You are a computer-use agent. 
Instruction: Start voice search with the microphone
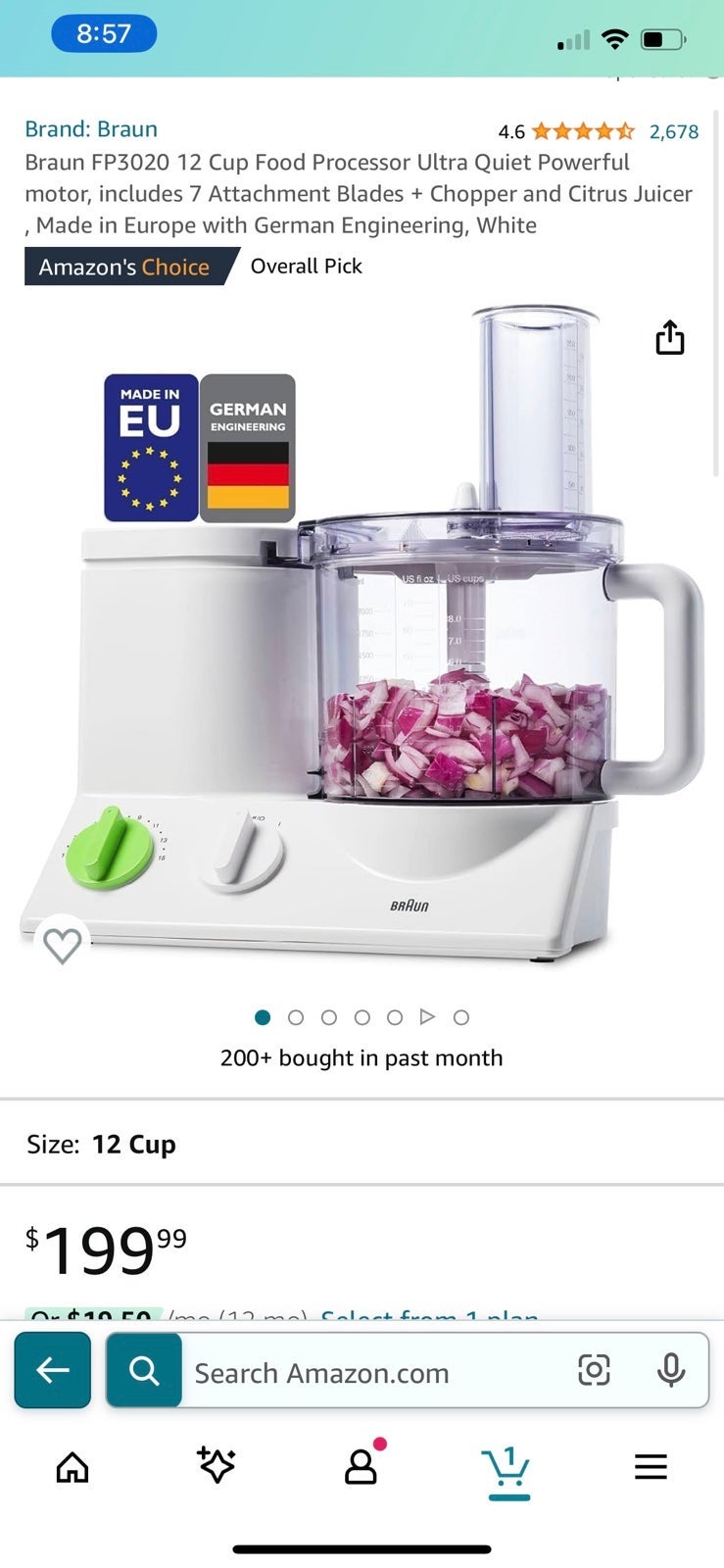pyautogui.click(x=671, y=1370)
